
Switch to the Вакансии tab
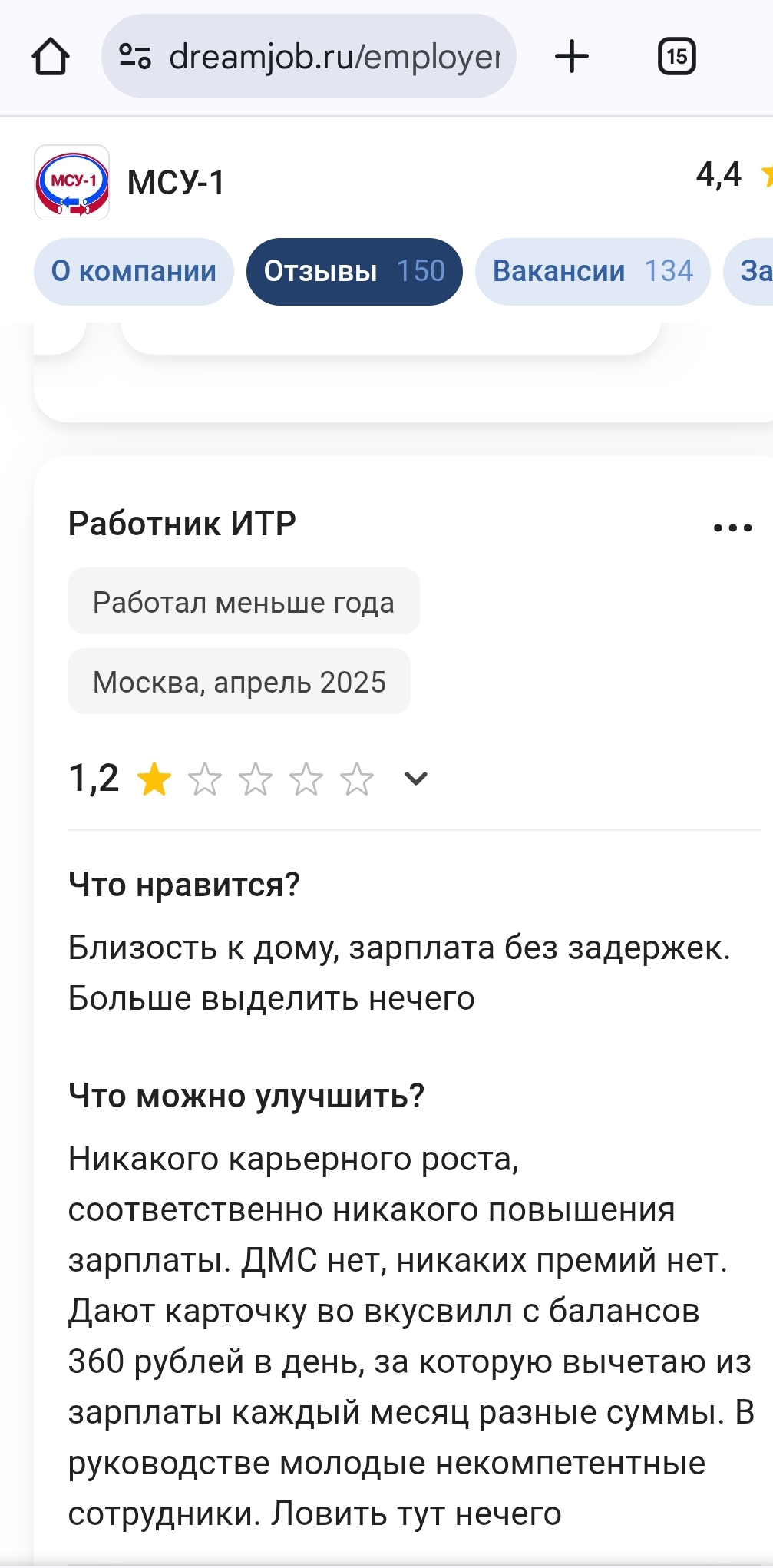point(592,272)
